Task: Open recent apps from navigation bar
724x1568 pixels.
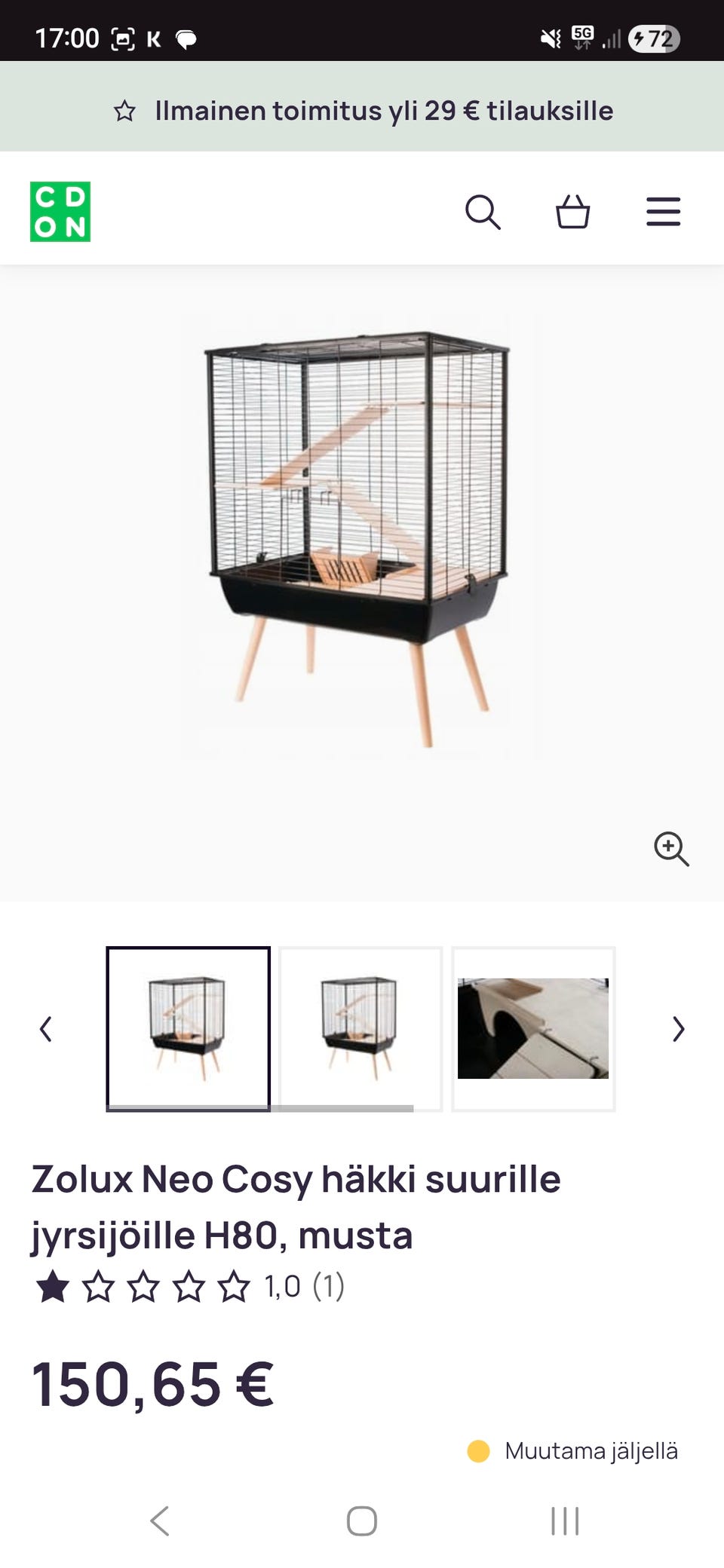Action: tap(565, 1521)
